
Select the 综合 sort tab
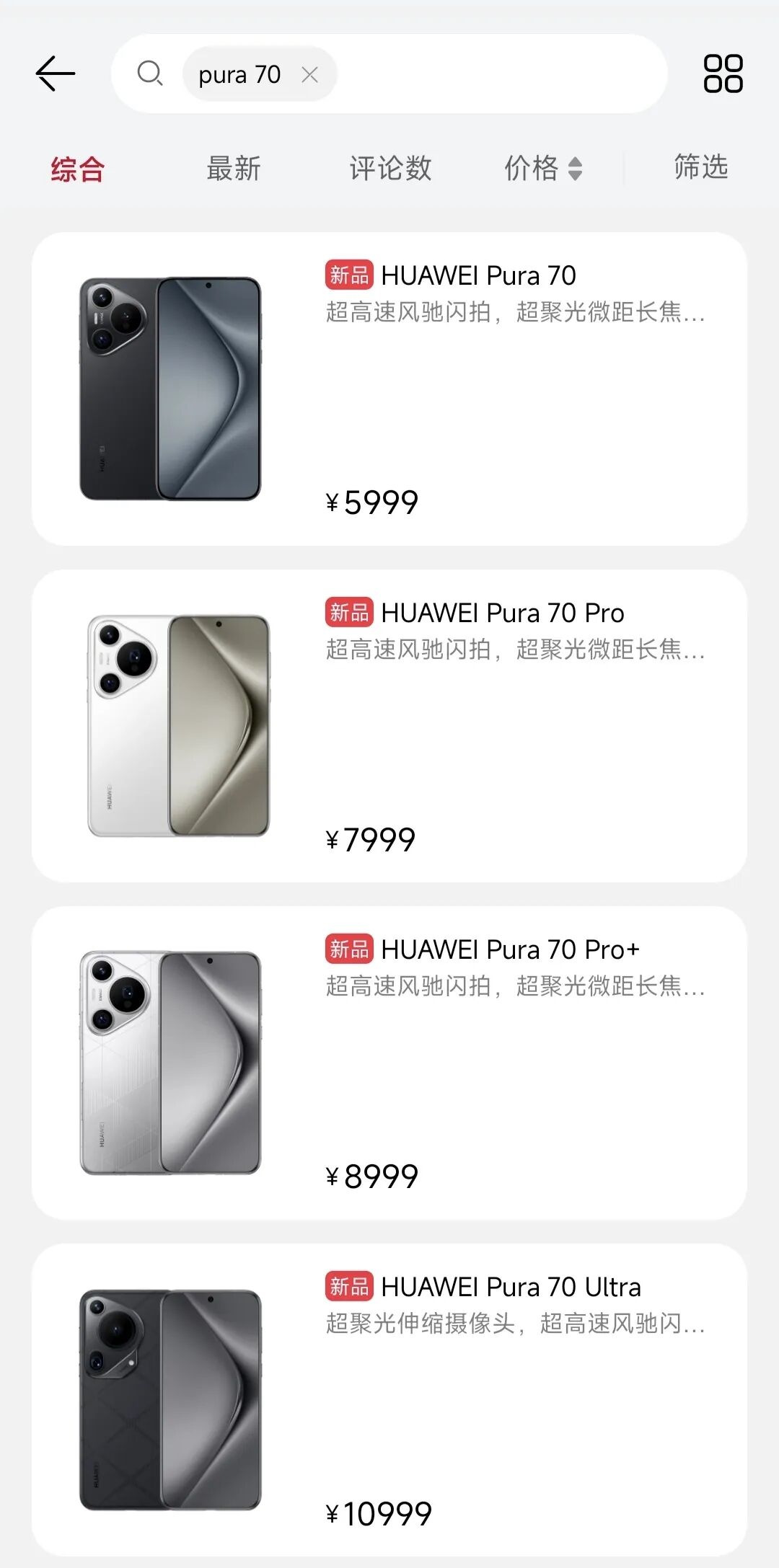(x=78, y=169)
